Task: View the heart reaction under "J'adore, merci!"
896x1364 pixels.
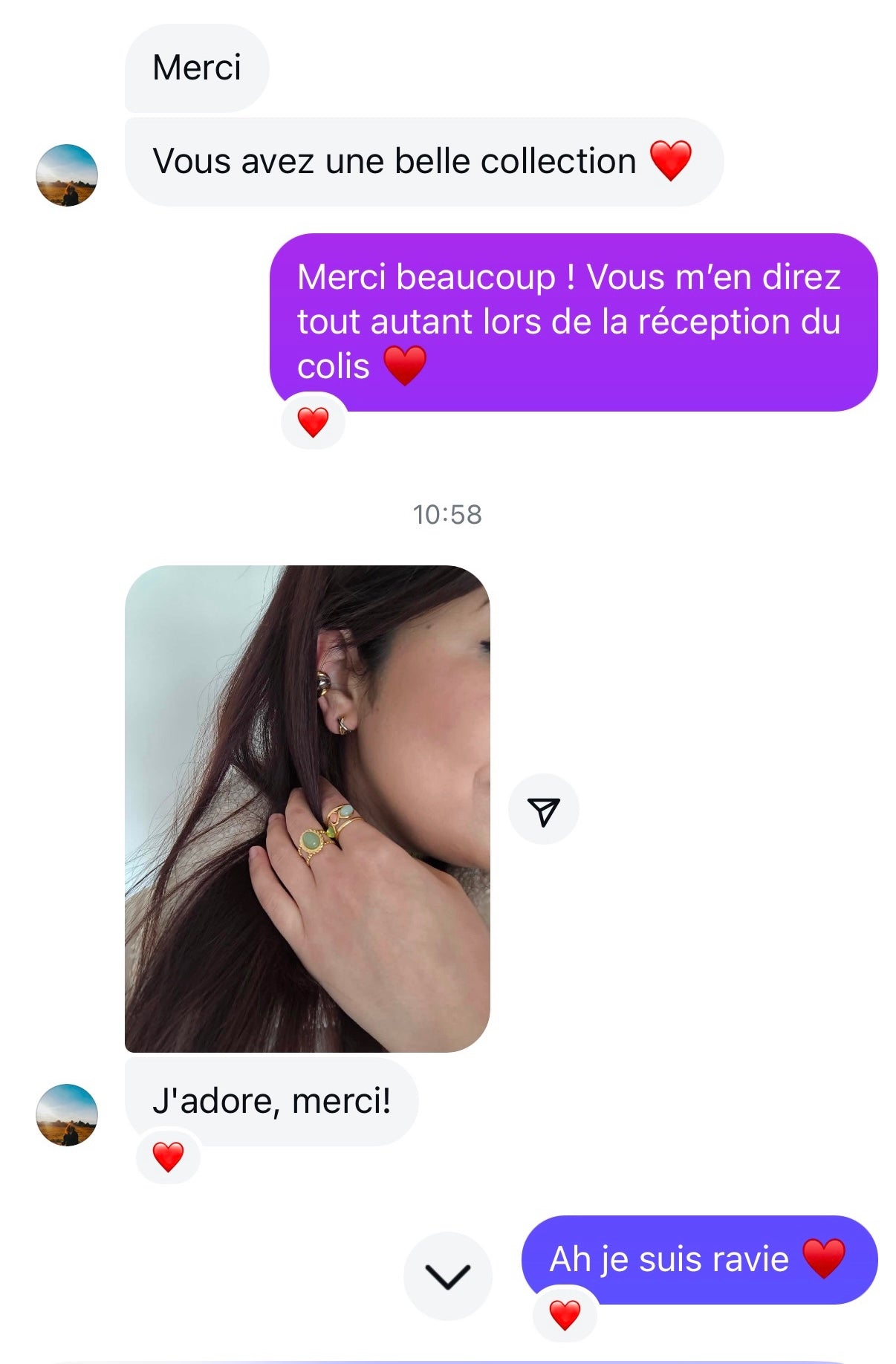Action: (x=169, y=1157)
